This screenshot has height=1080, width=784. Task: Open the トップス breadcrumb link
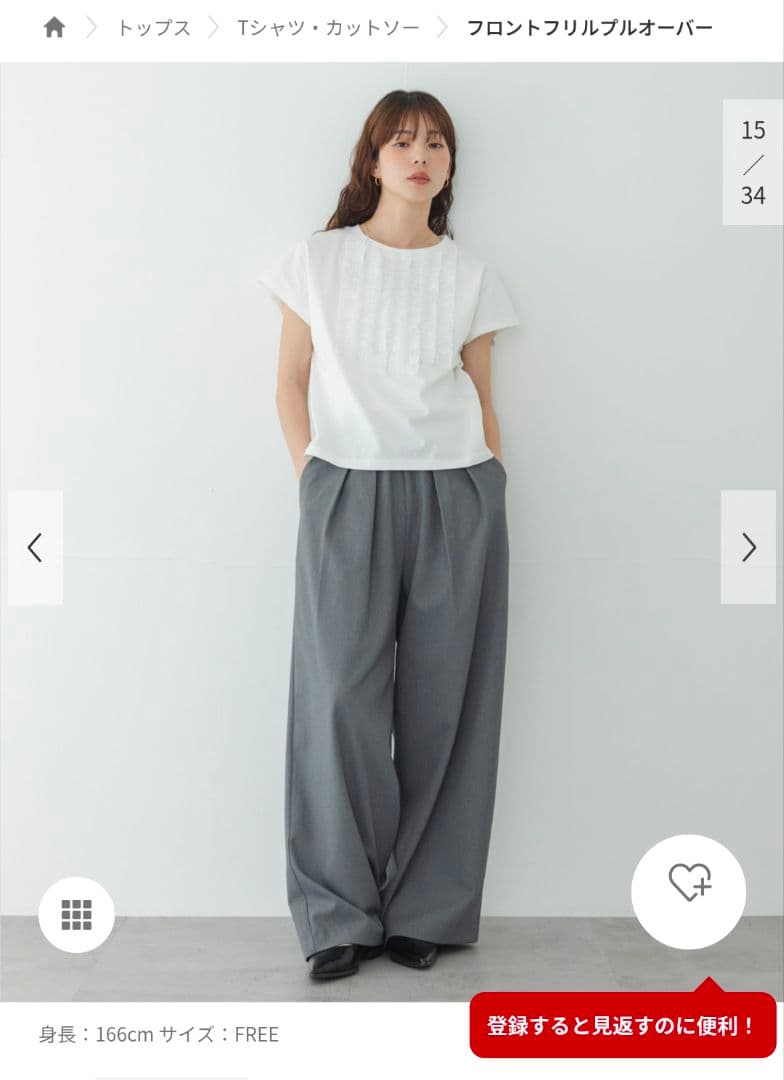(x=153, y=28)
